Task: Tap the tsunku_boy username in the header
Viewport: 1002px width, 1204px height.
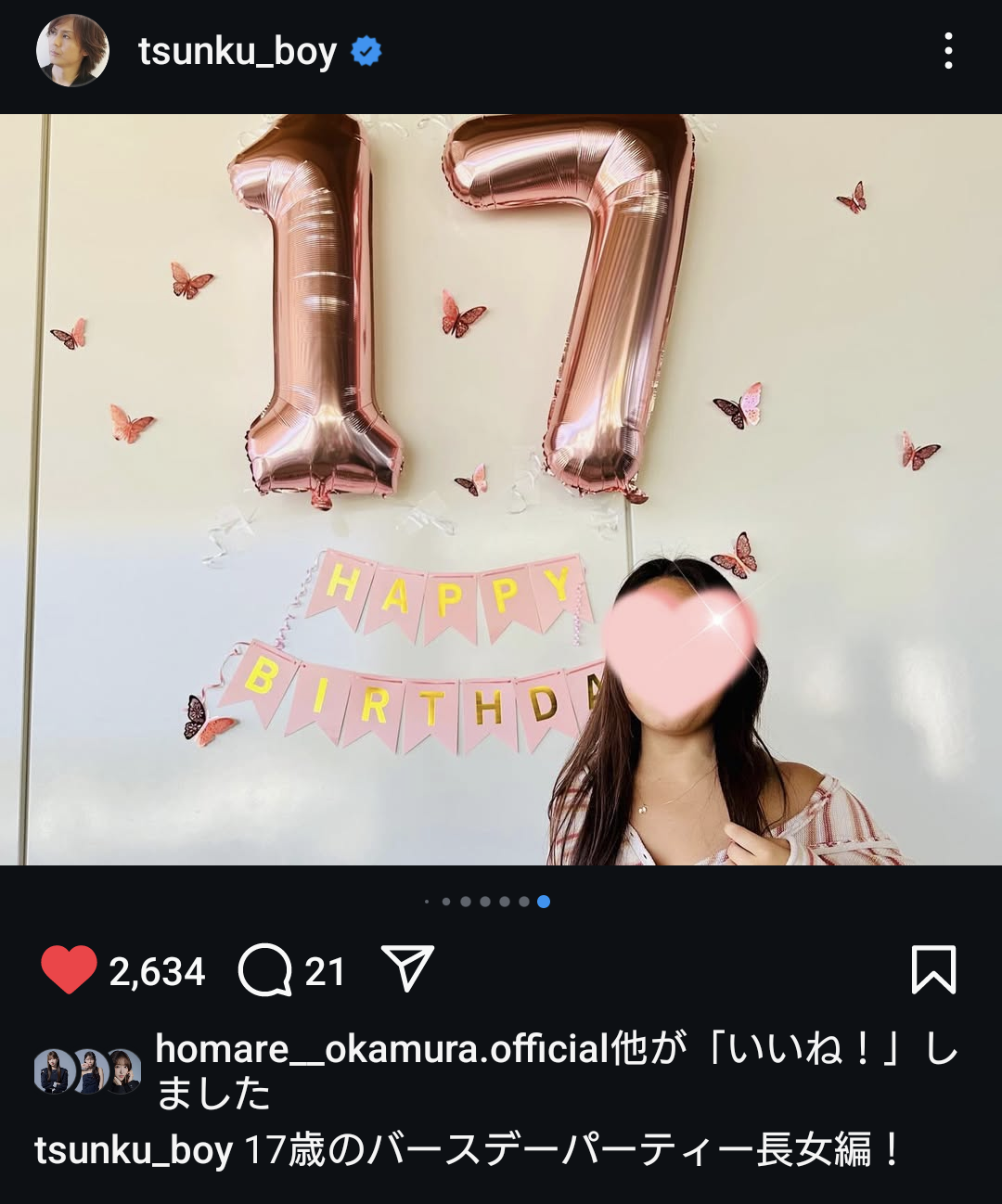Action: pos(237,51)
